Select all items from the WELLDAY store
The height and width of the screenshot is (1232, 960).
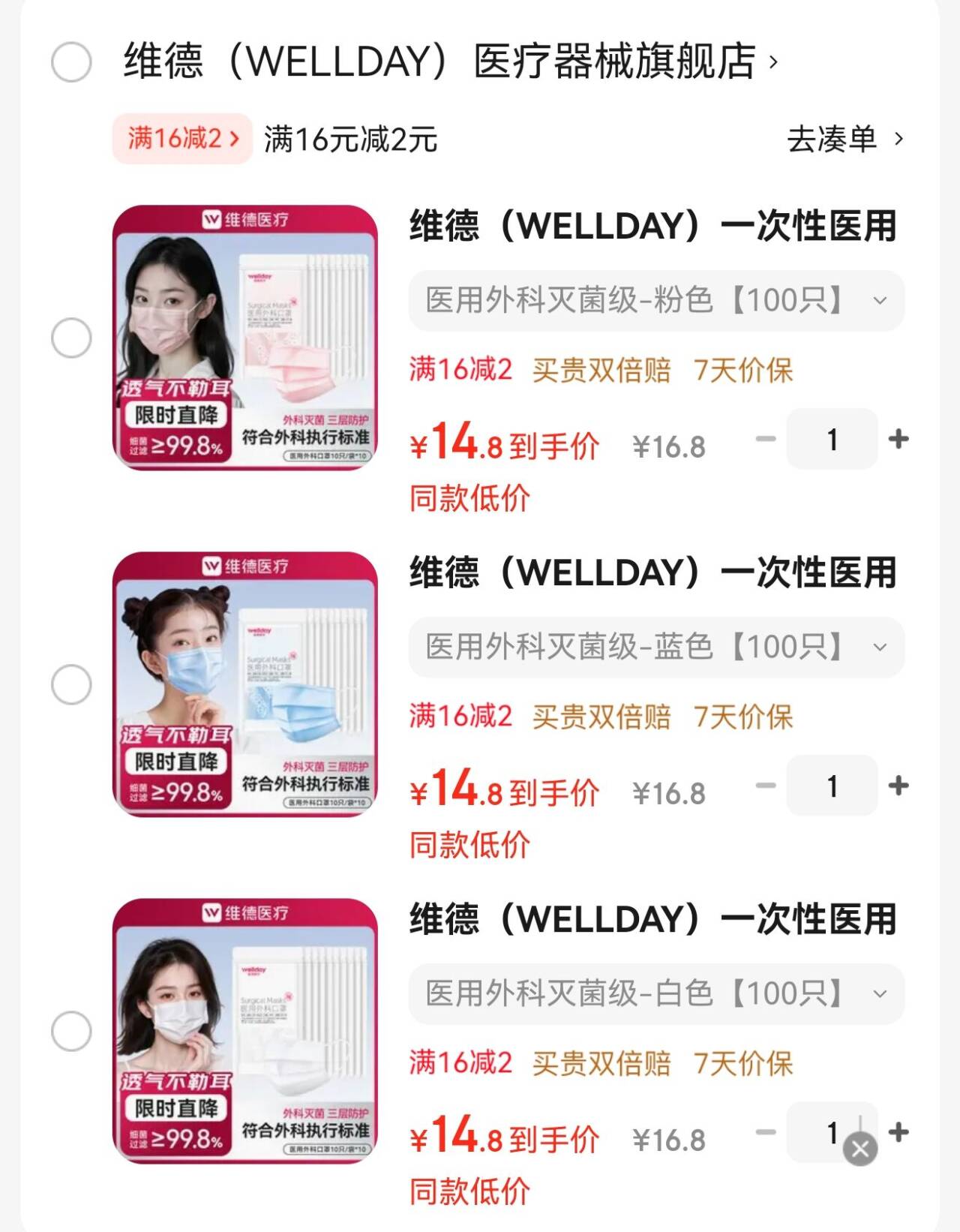pos(71,62)
